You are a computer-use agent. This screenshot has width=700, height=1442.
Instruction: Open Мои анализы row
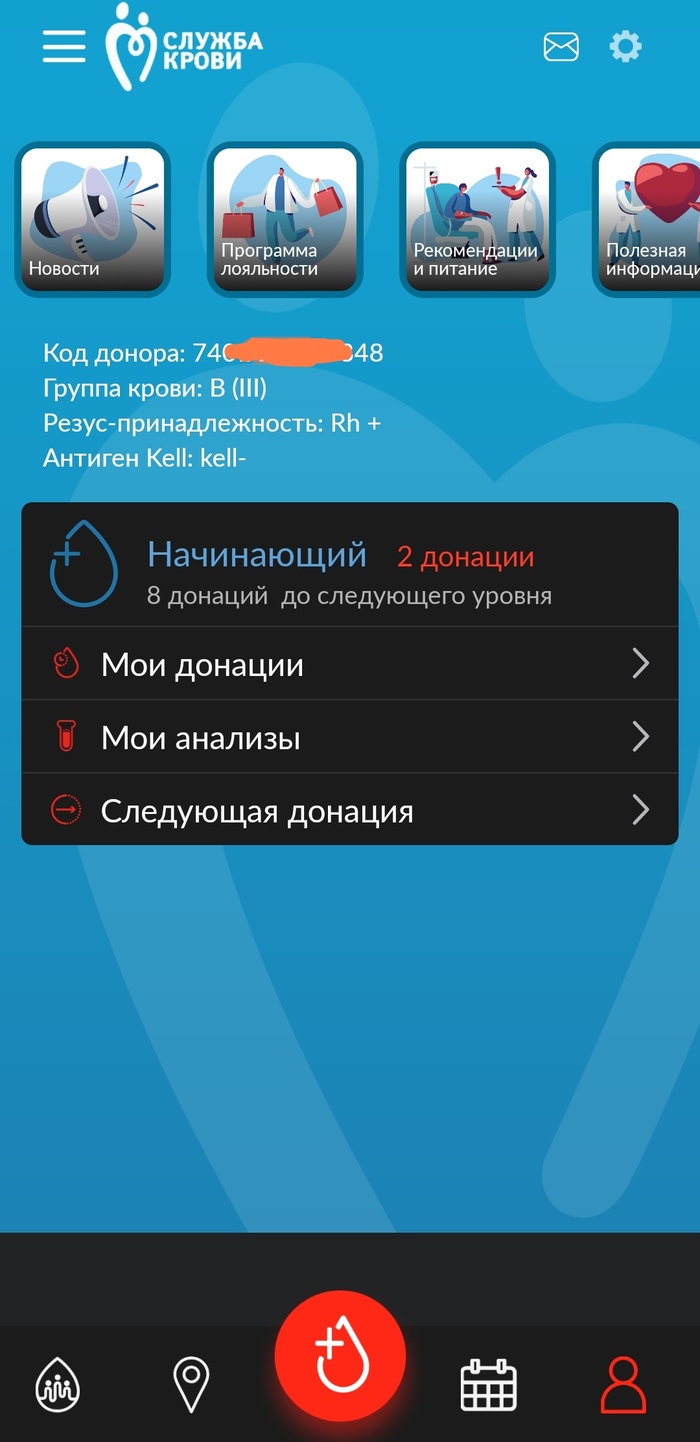pyautogui.click(x=350, y=738)
